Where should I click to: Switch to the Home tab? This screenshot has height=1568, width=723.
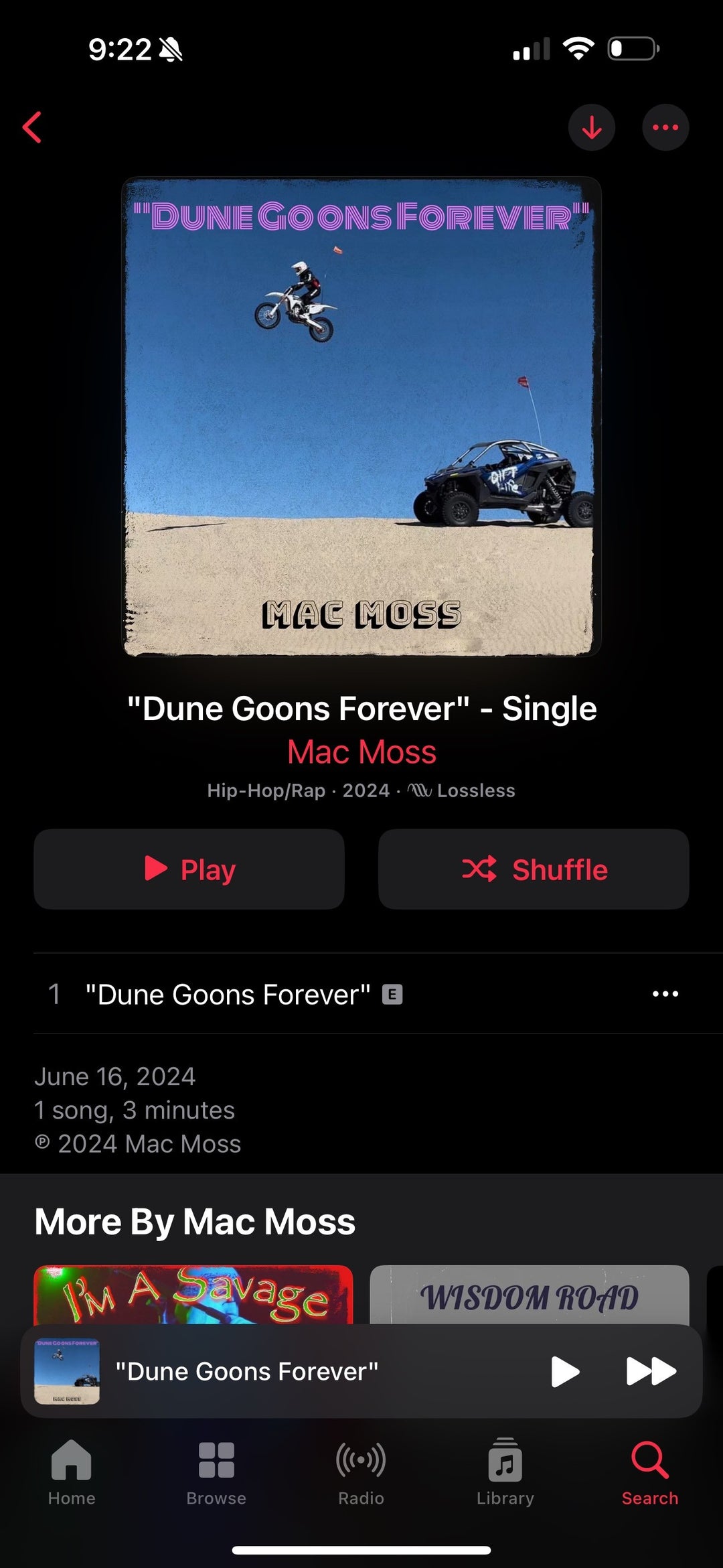click(72, 1472)
